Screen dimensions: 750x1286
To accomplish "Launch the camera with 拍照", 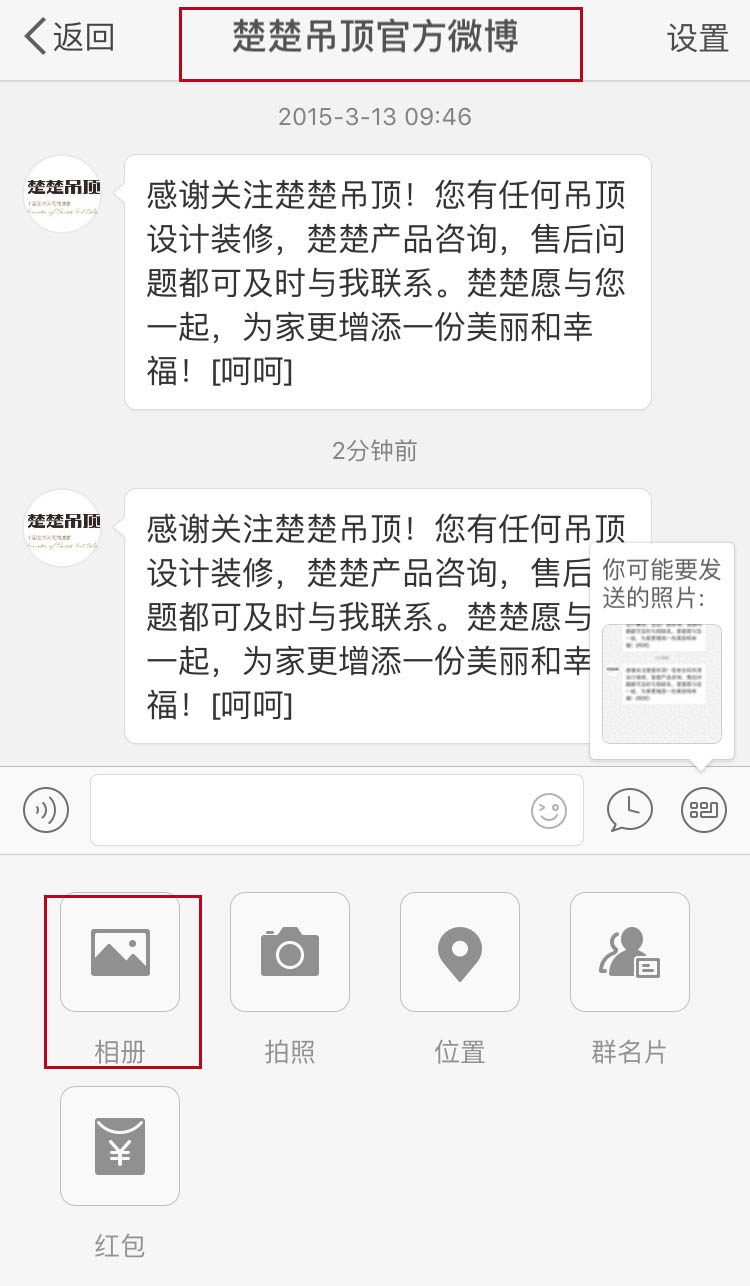I will 290,952.
